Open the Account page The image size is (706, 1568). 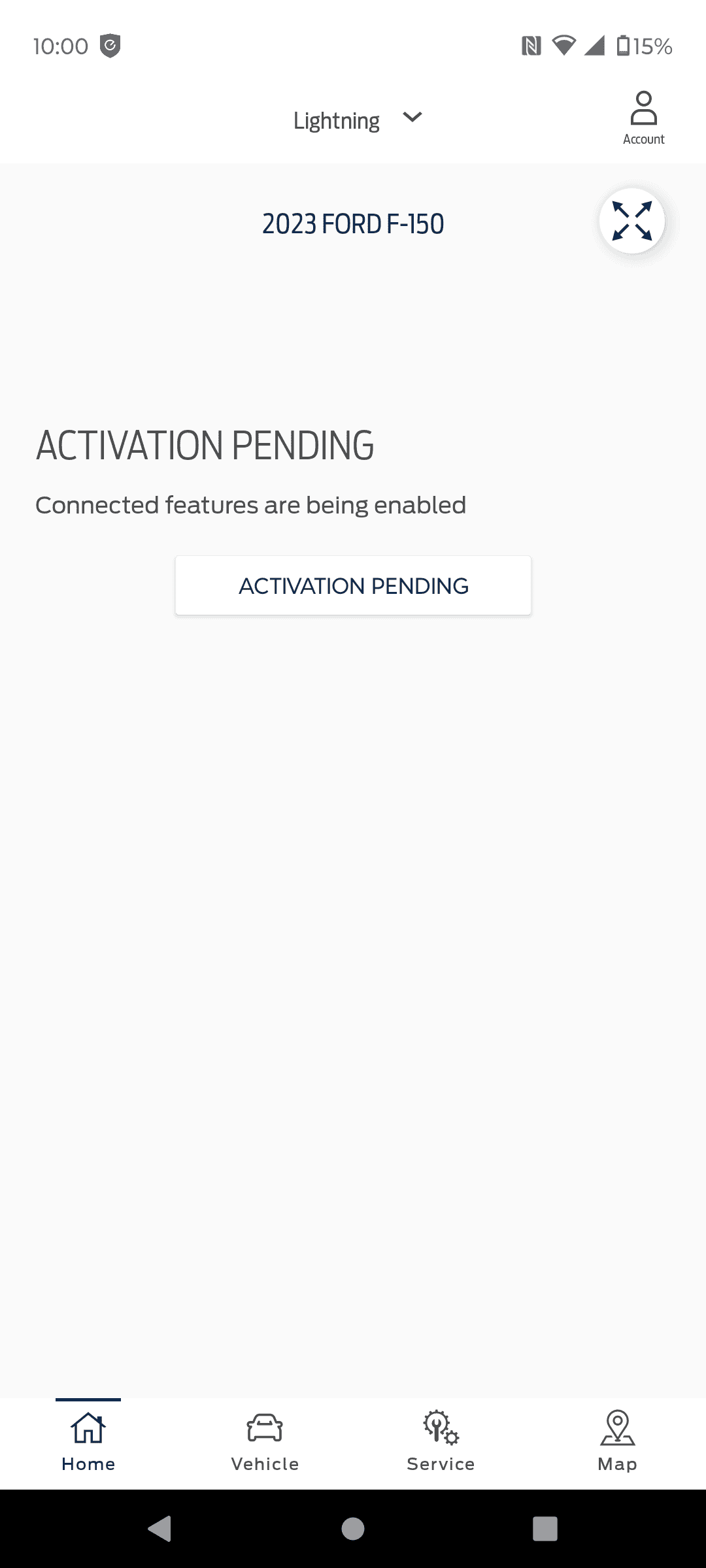click(x=643, y=118)
